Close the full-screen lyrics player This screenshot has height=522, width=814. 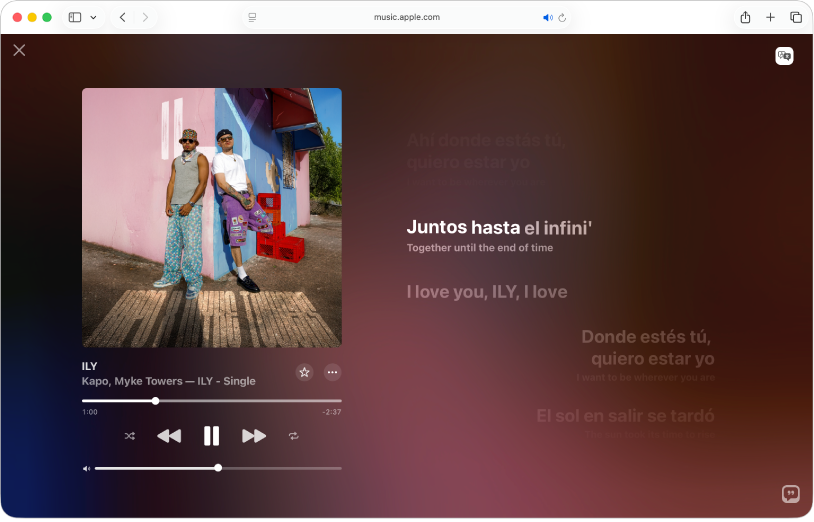pos(19,50)
